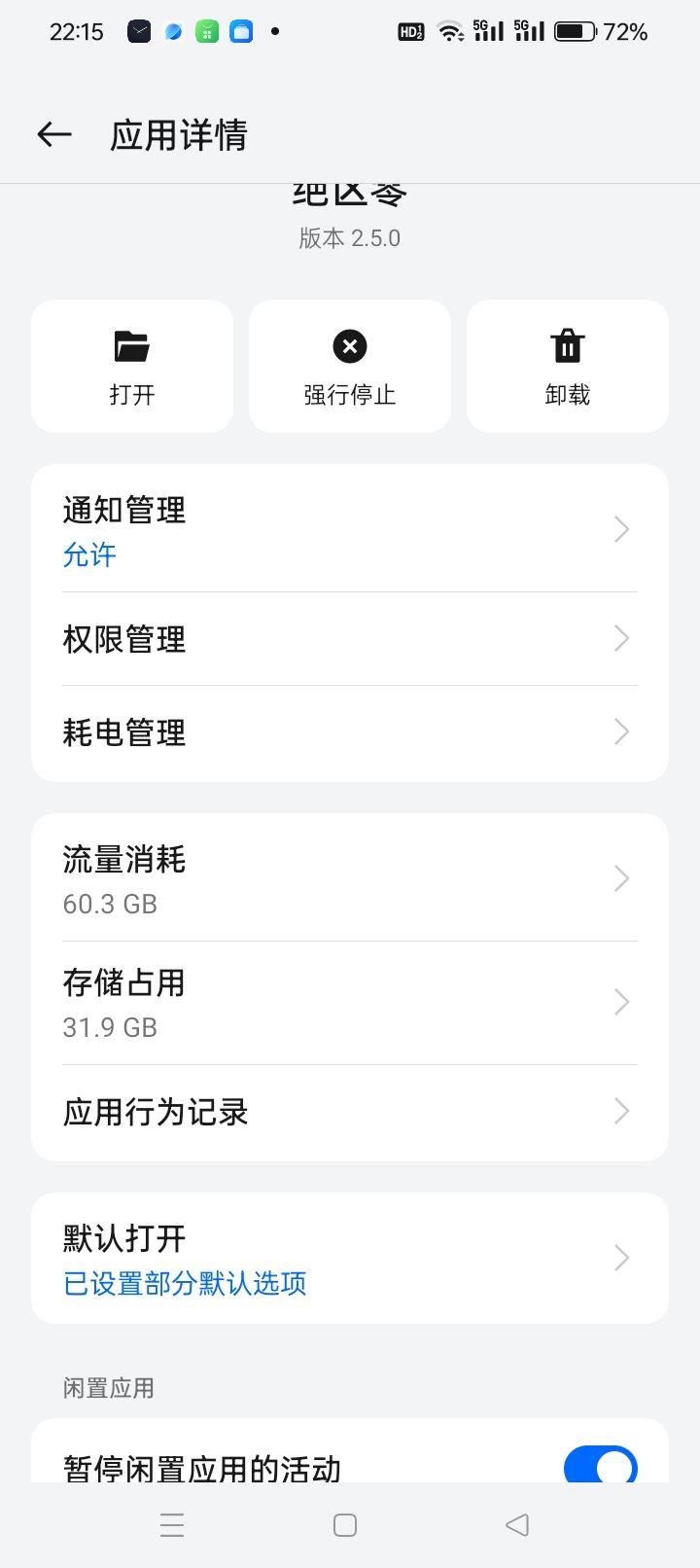The width and height of the screenshot is (700, 1568).
Task: Tap the recent apps navigation icon
Action: [172, 1525]
